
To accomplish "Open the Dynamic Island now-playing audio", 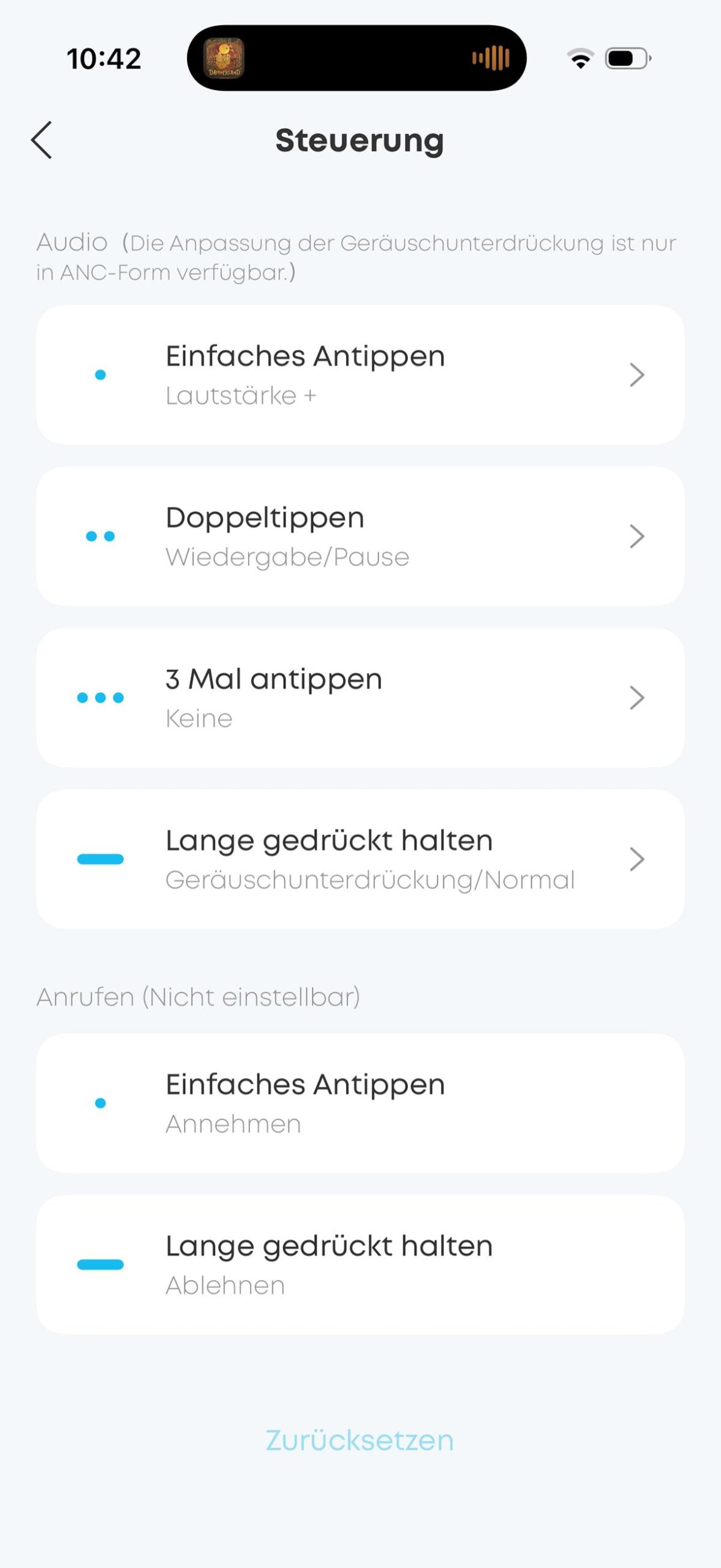I will [x=357, y=58].
